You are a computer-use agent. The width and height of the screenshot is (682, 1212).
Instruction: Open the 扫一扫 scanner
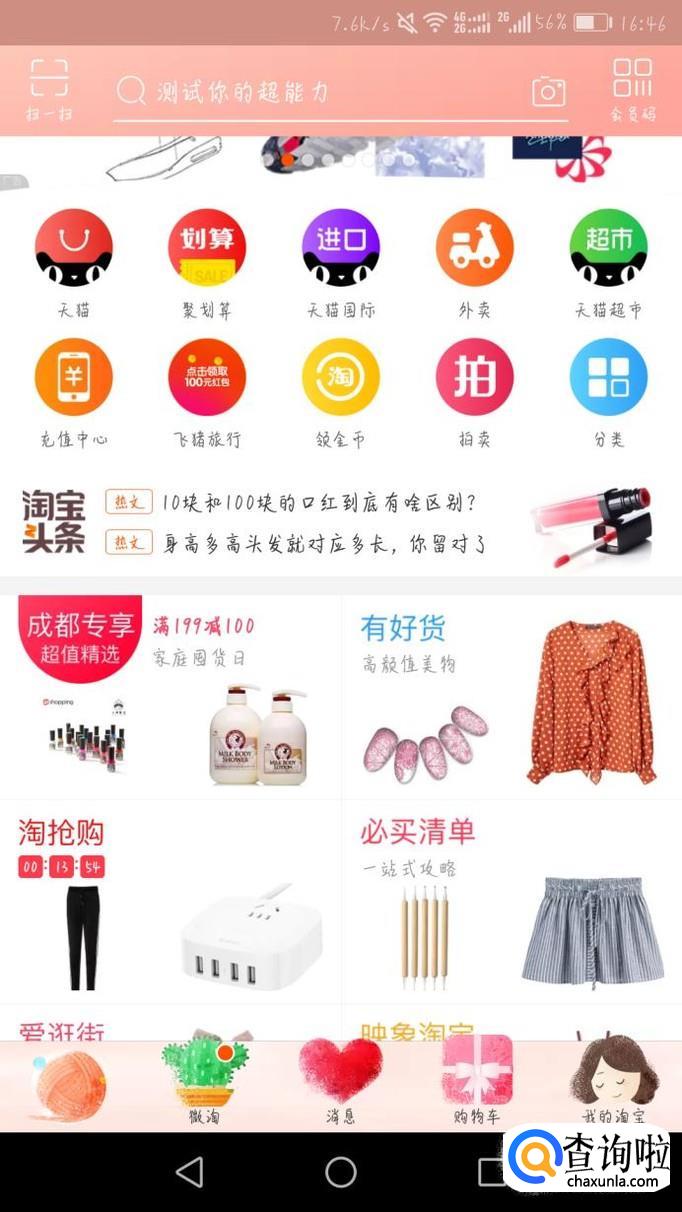[x=48, y=90]
